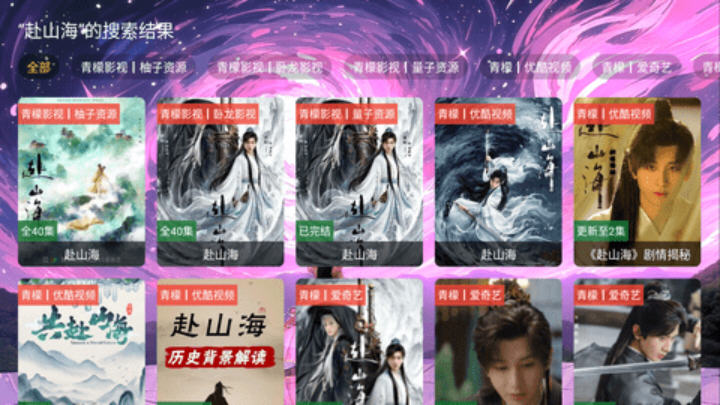720x405 pixels.
Task: Switch to 青檬影视 | 柚子资源 tab
Action: pyautogui.click(x=133, y=68)
